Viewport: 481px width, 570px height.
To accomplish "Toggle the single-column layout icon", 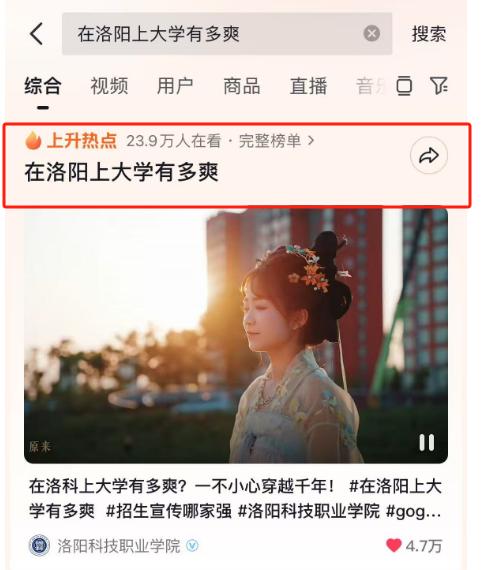I will pyautogui.click(x=404, y=86).
